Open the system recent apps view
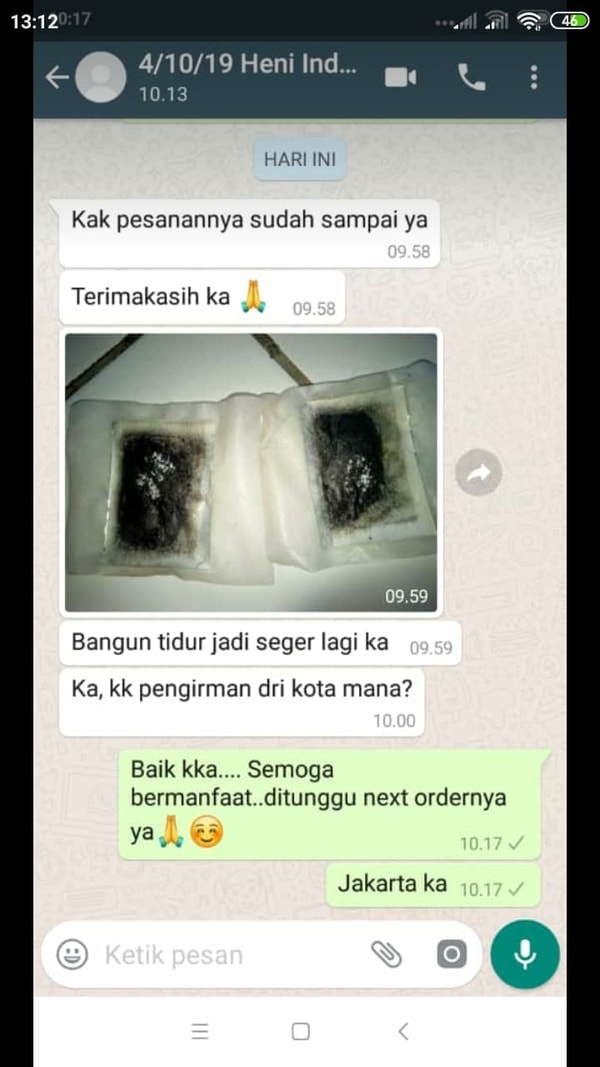600x1067 pixels. (198, 1032)
